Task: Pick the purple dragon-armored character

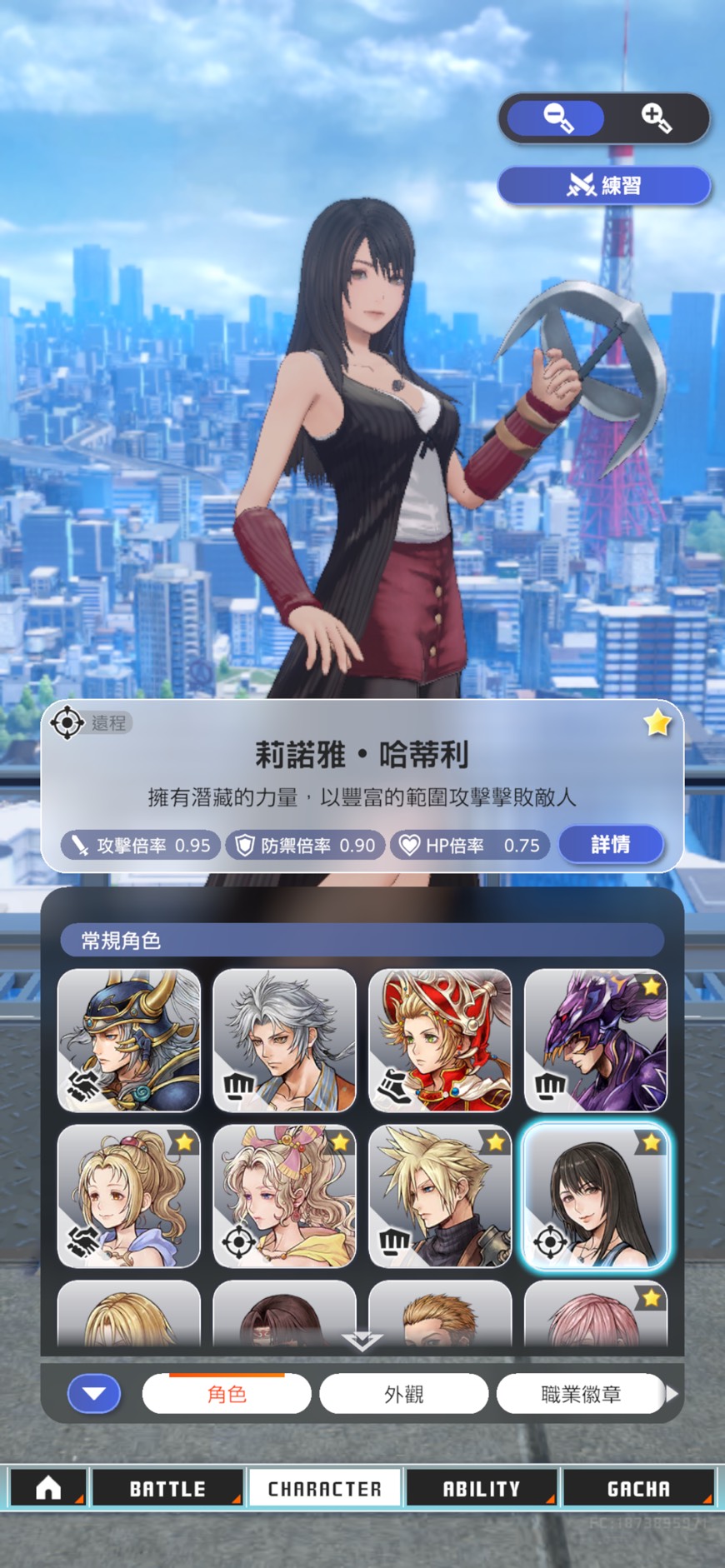Action: click(x=595, y=1040)
